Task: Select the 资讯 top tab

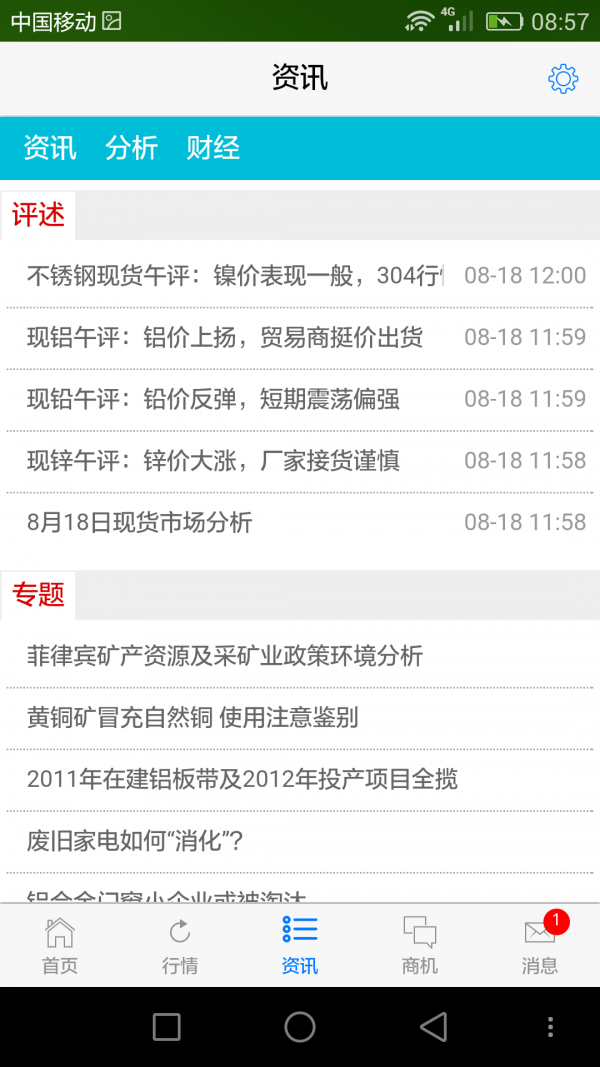Action: (50, 148)
